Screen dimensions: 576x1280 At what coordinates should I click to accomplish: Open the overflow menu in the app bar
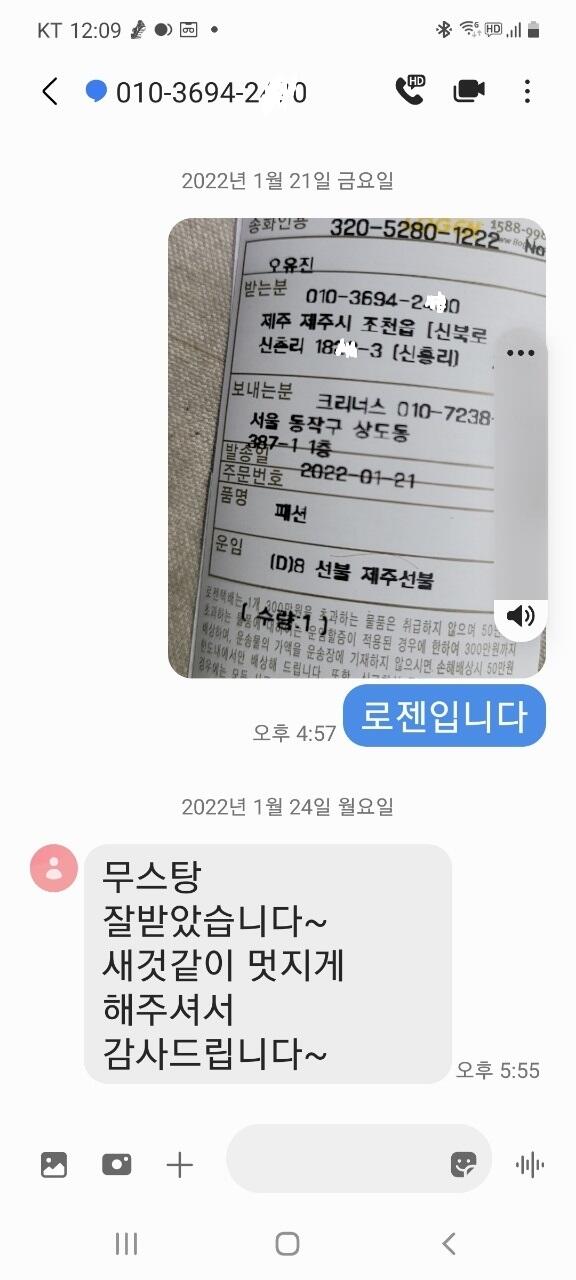(527, 91)
